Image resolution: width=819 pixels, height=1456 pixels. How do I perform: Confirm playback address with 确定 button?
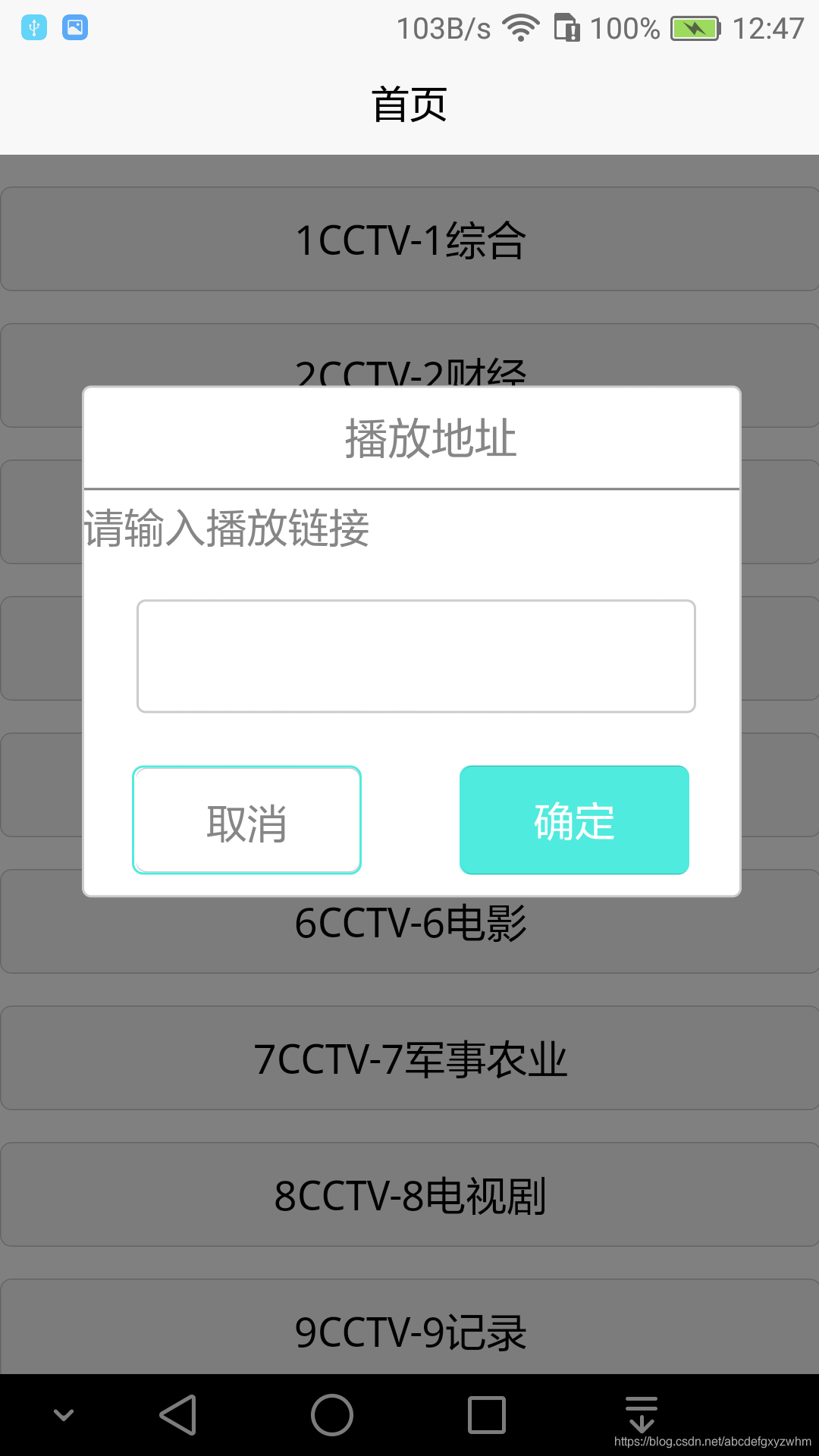(574, 820)
